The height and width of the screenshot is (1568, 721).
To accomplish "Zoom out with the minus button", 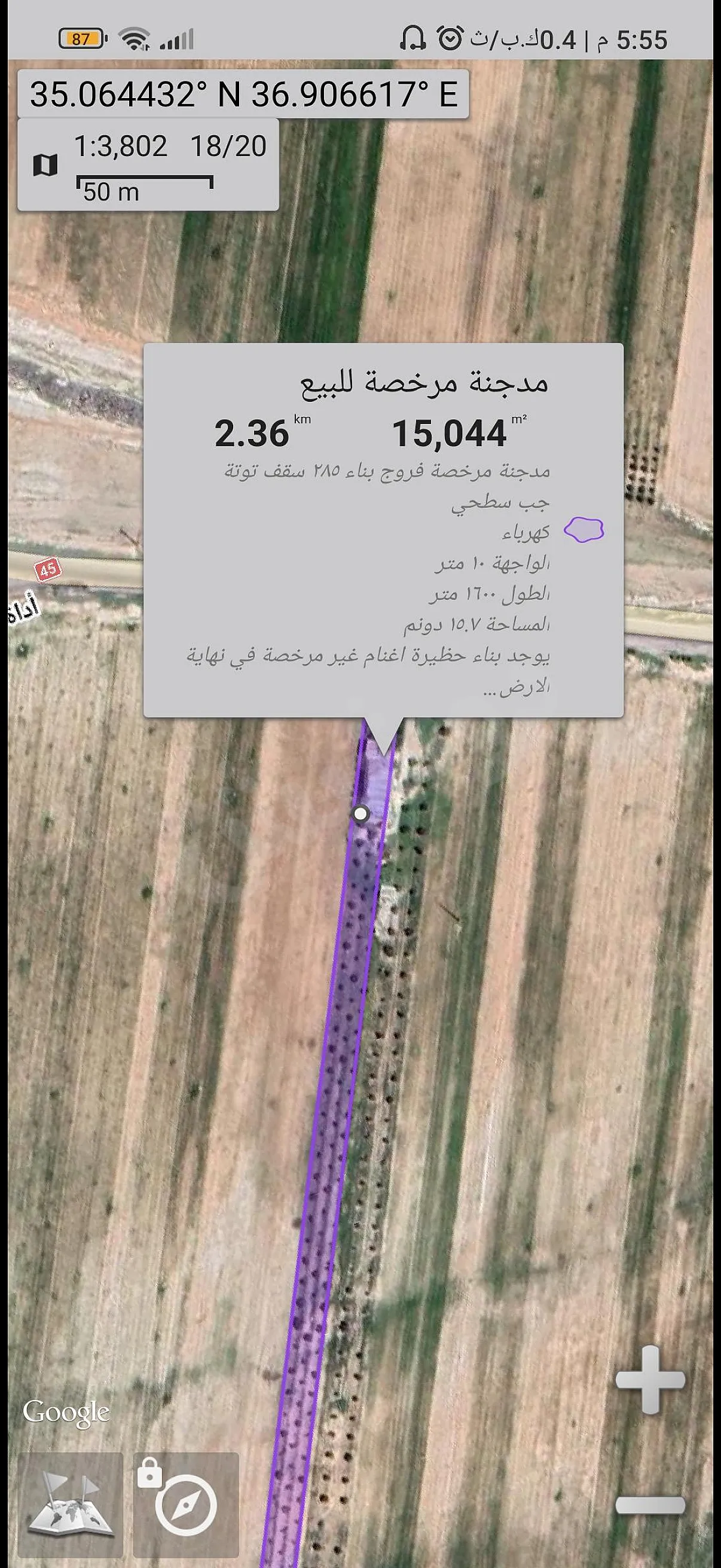I will [650, 1505].
